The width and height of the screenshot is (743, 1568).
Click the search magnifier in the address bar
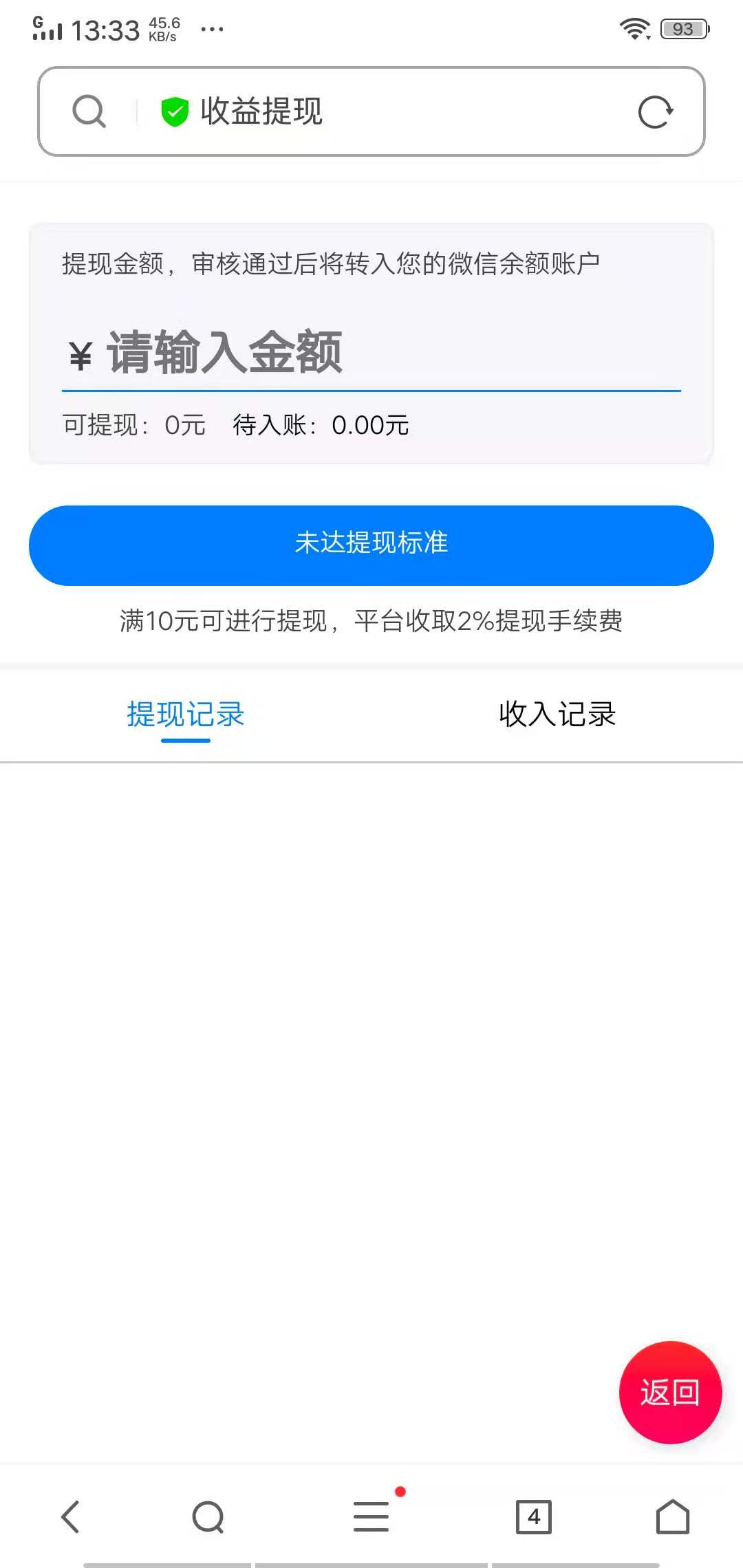coord(87,111)
